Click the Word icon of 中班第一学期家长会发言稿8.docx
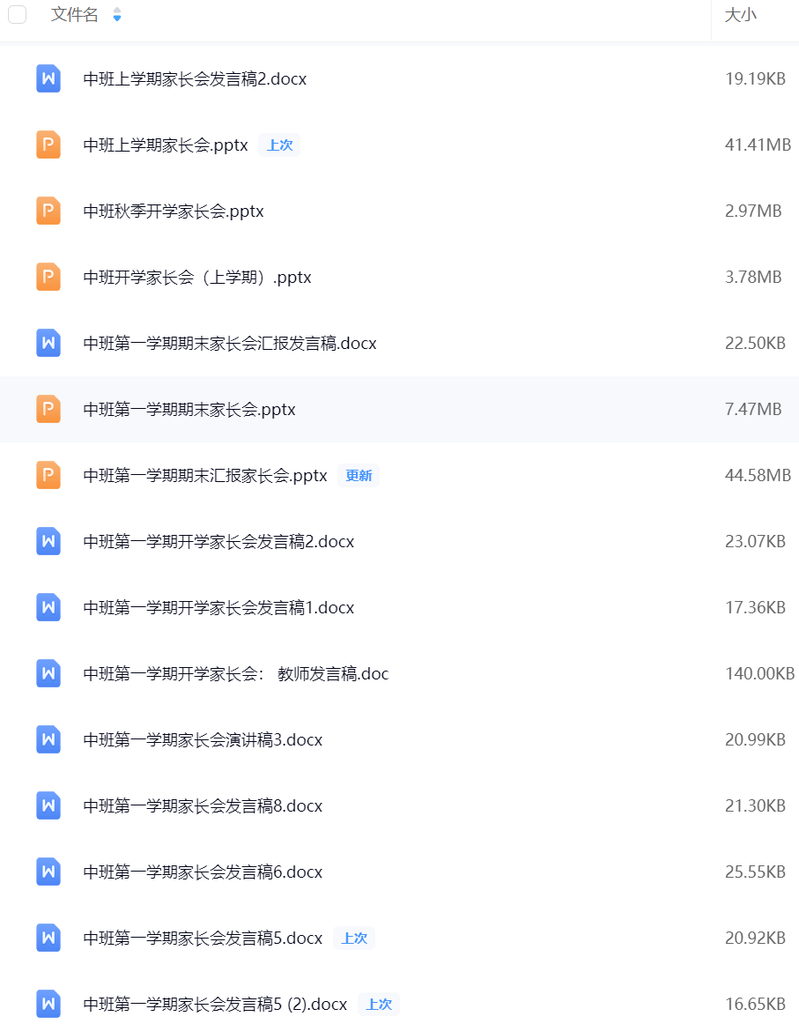Screen dimensions: 799x1024 pos(47,805)
